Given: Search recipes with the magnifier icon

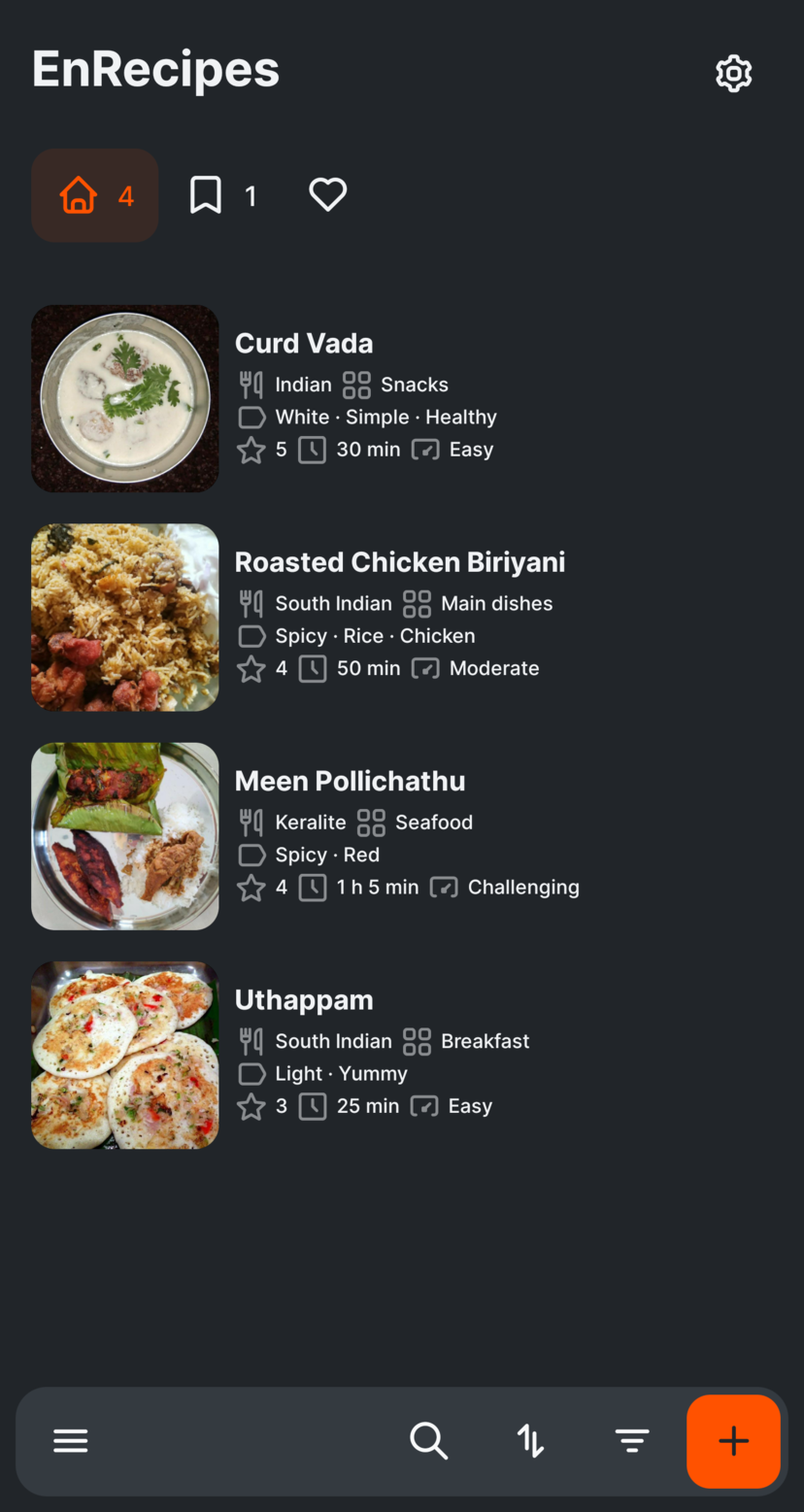Looking at the screenshot, I should (x=428, y=1441).
